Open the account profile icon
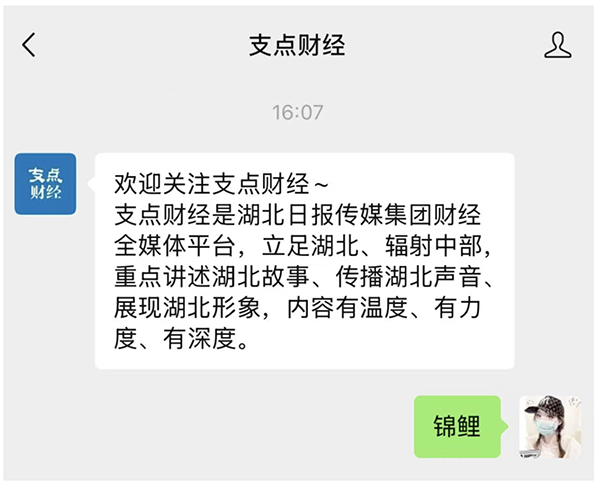This screenshot has width=600, height=488. (558, 45)
